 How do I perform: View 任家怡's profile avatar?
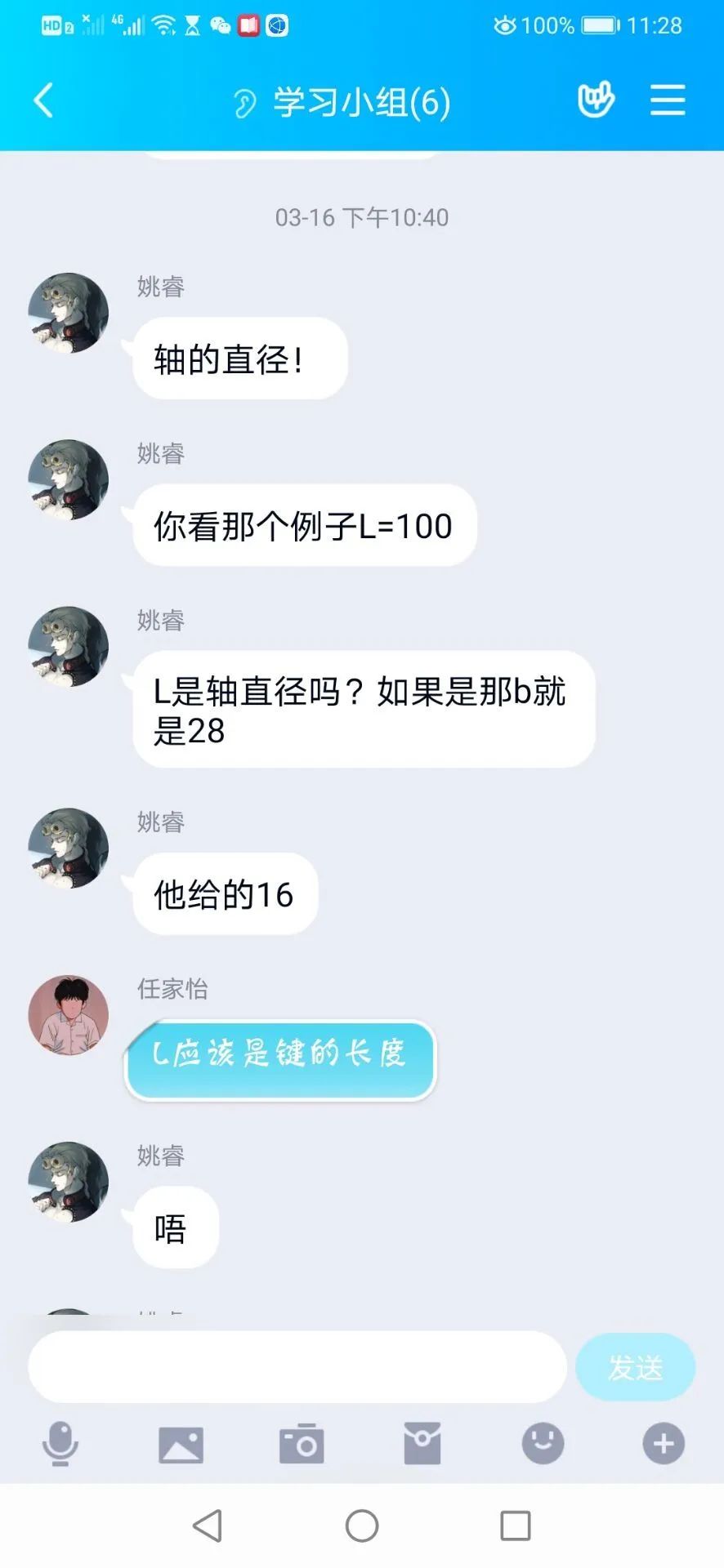click(x=69, y=1015)
